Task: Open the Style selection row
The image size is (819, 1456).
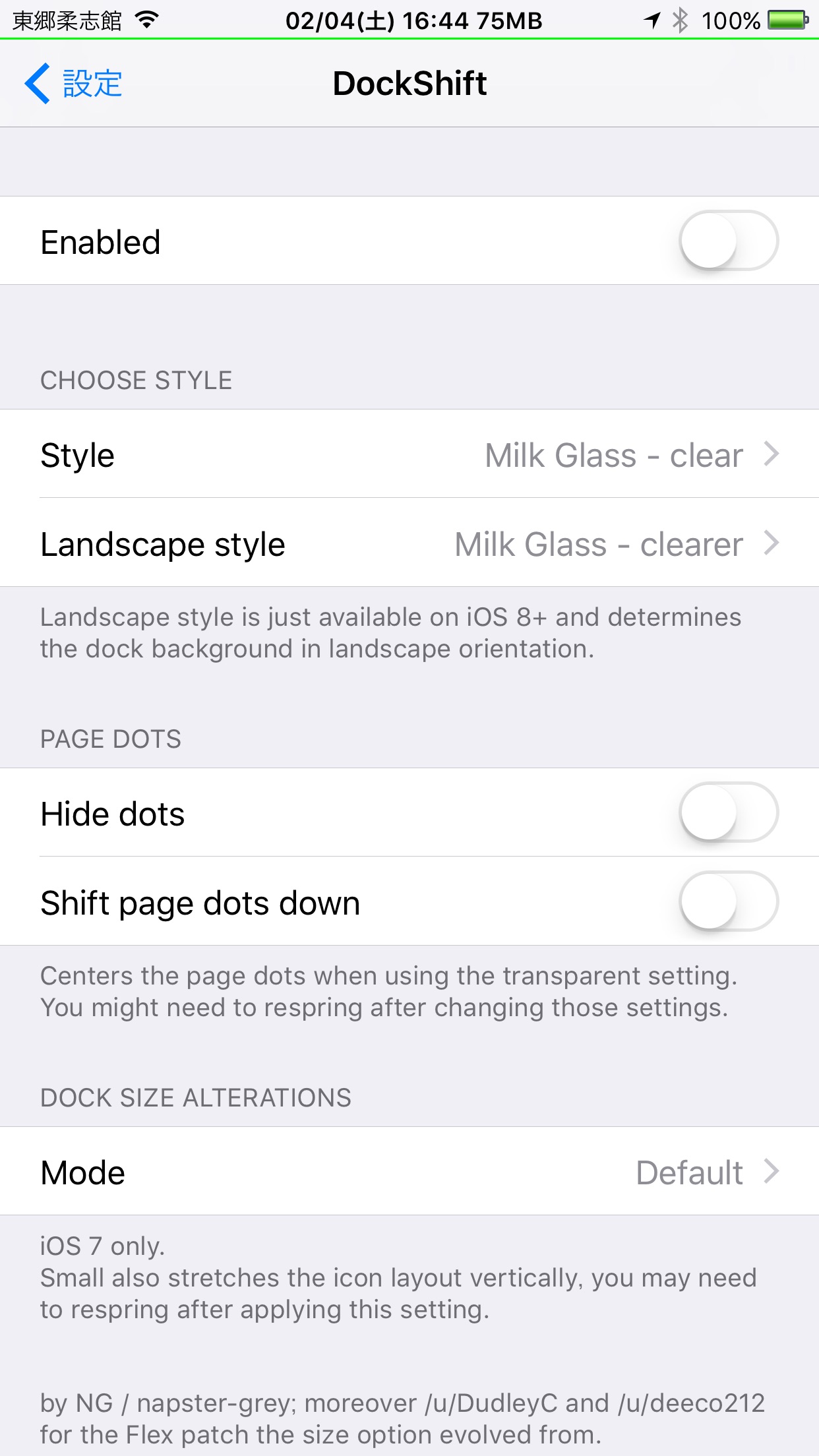Action: coord(409,454)
